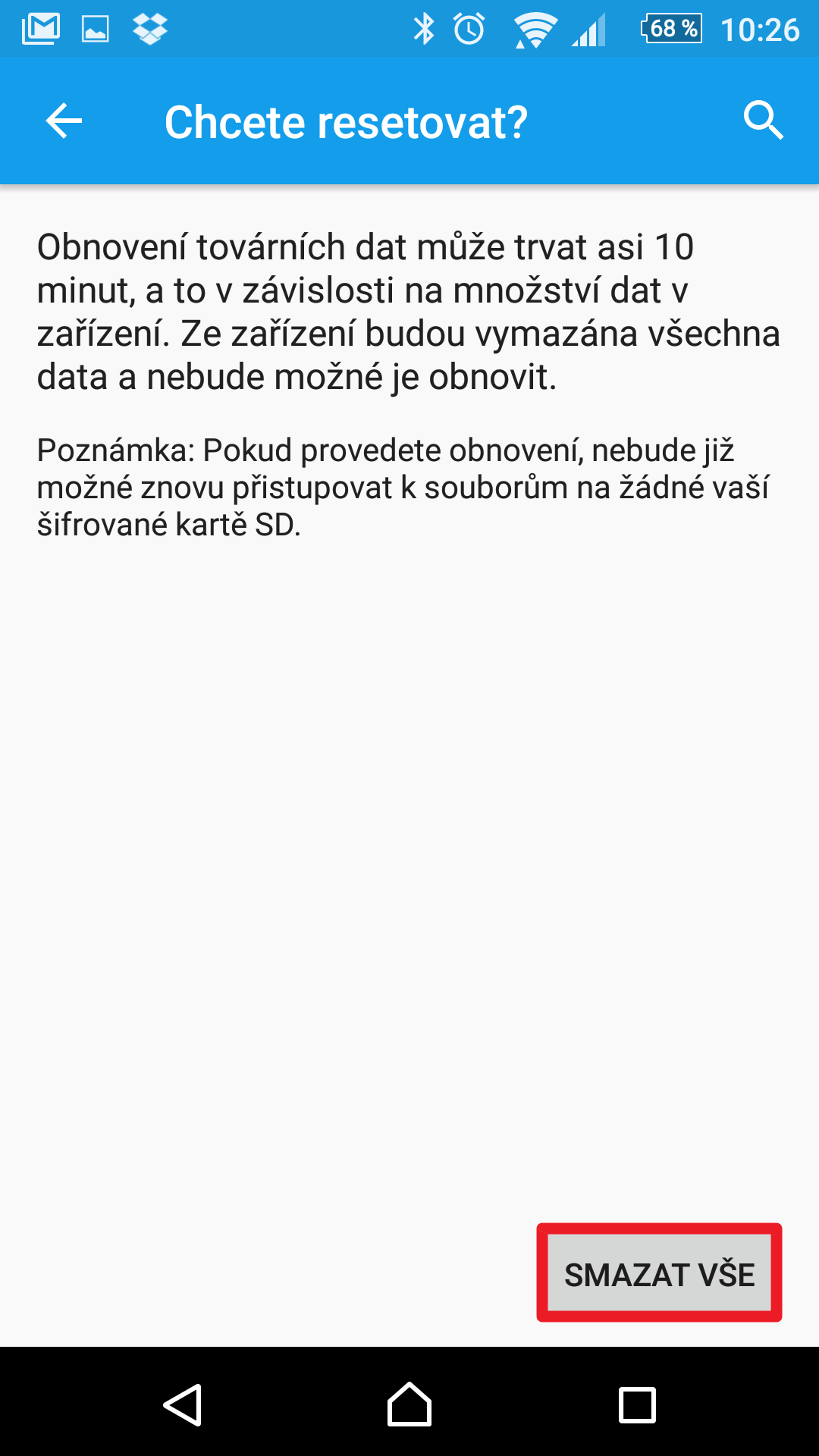Tap the system back navigation button
This screenshot has height=1456, width=819.
(x=183, y=1404)
